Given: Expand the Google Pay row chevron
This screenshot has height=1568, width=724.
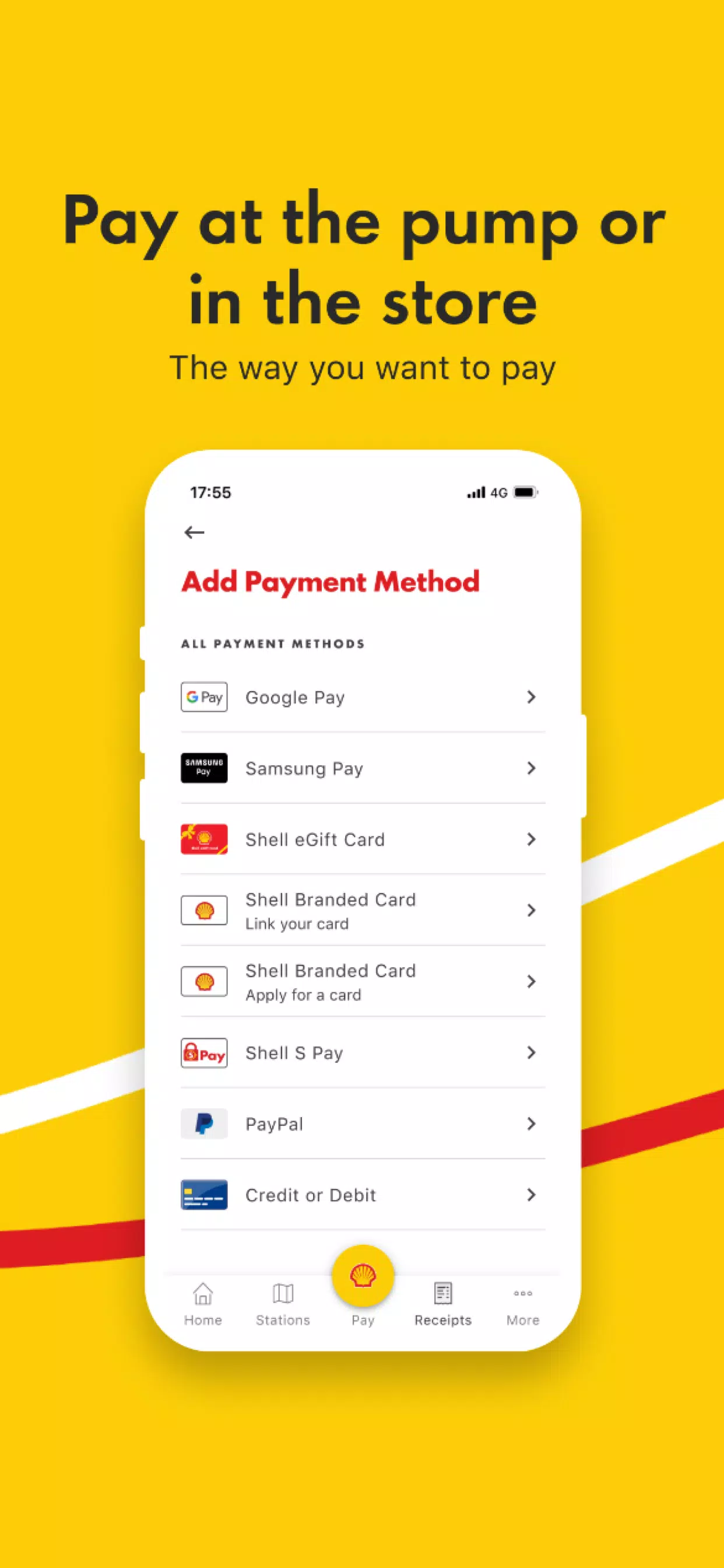Looking at the screenshot, I should 531,697.
